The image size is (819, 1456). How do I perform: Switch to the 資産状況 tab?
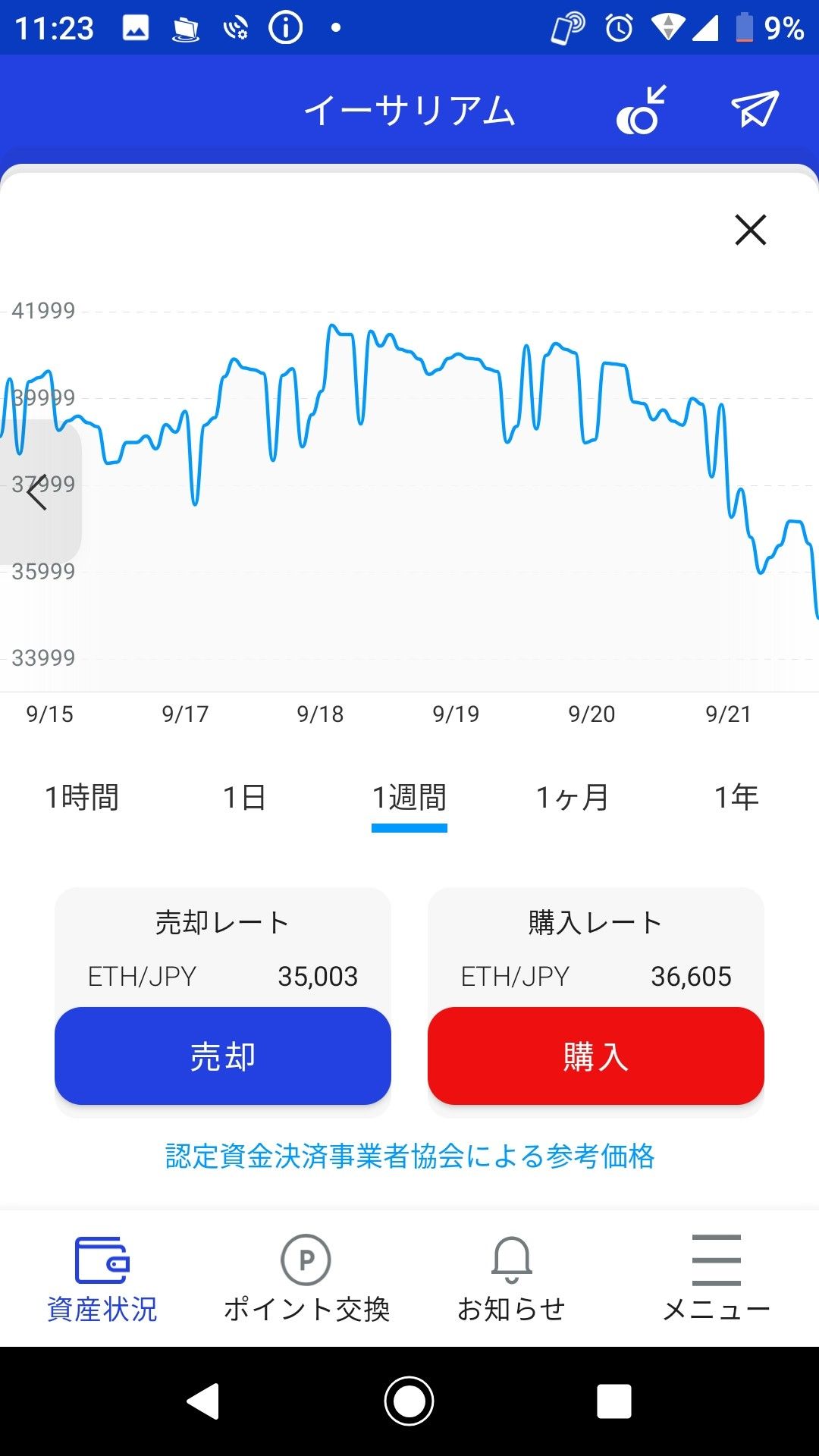(102, 1279)
